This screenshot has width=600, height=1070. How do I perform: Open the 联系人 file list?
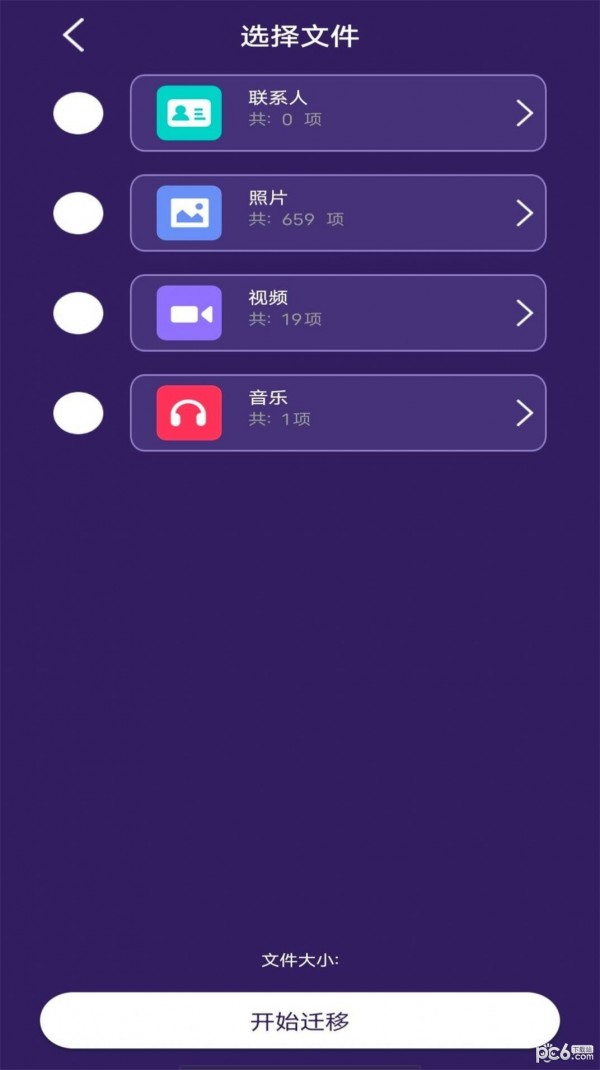(338, 113)
